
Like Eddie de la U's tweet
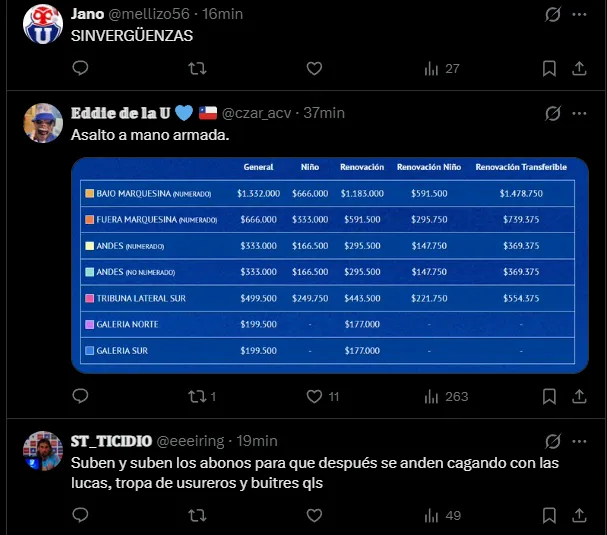point(314,396)
